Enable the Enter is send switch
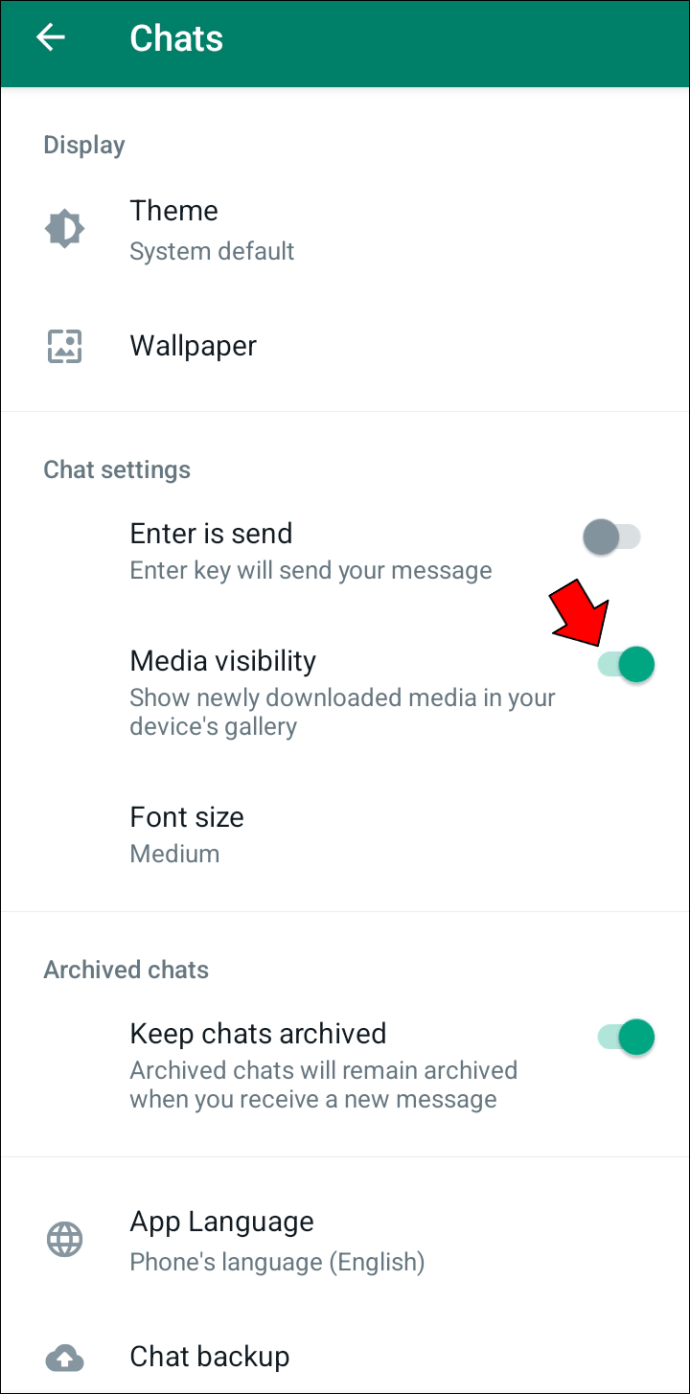The height and width of the screenshot is (1394, 690). point(612,537)
